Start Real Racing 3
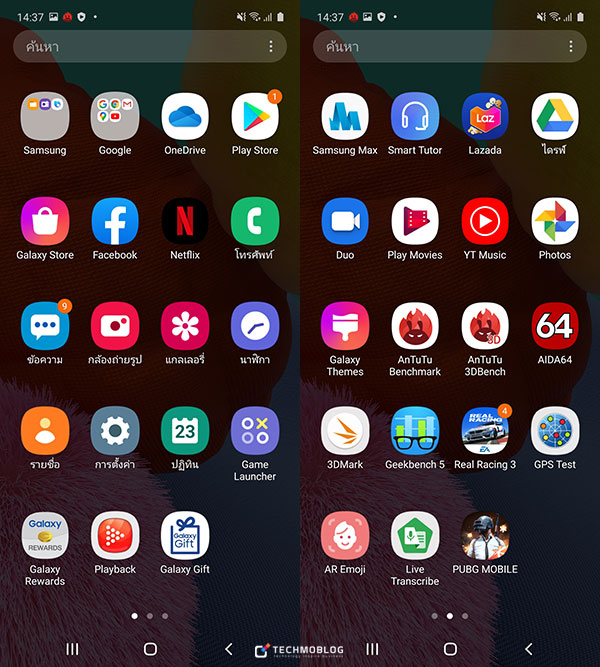 [485, 431]
